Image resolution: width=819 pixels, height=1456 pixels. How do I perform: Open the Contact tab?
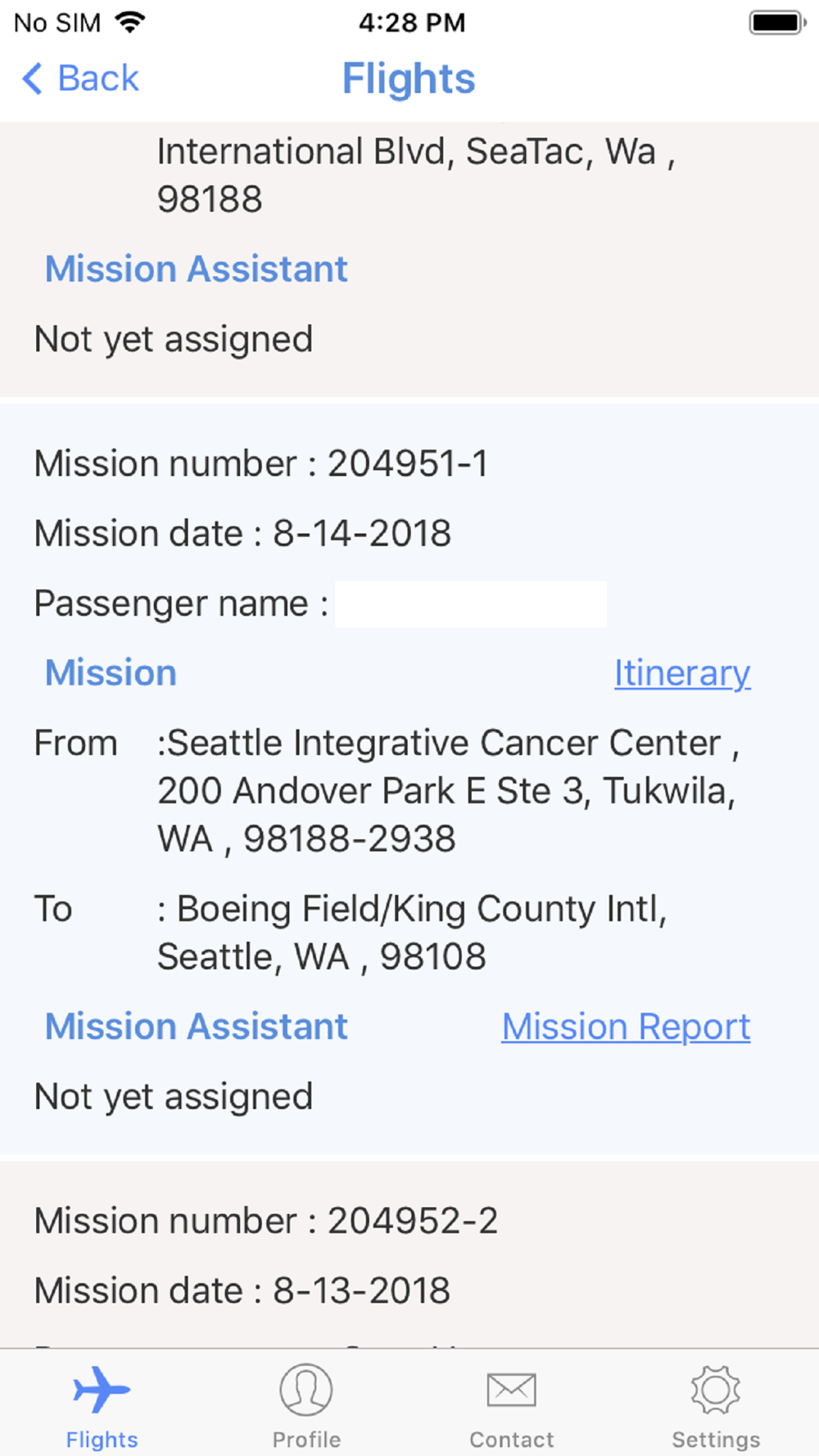512,1406
